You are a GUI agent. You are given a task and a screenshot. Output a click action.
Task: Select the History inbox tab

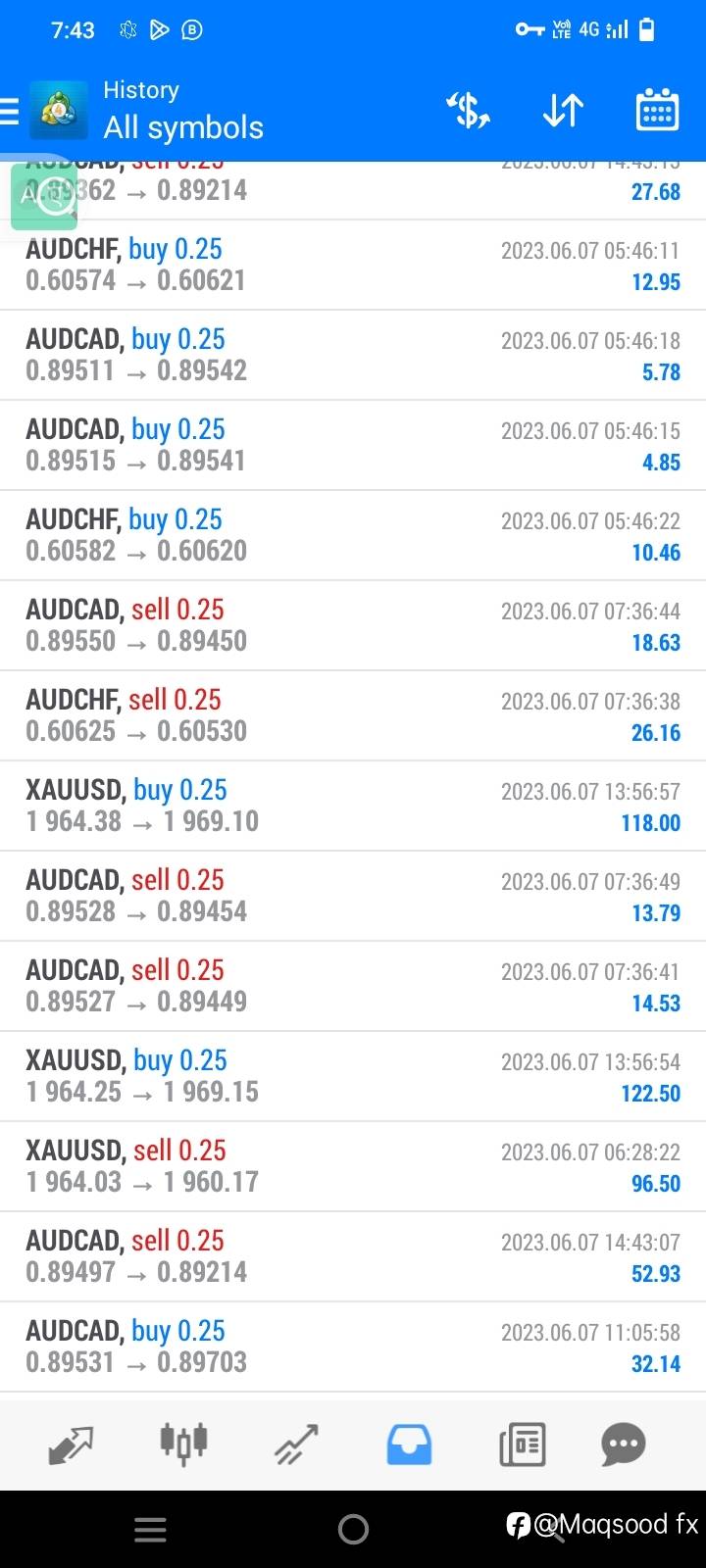click(x=409, y=1444)
